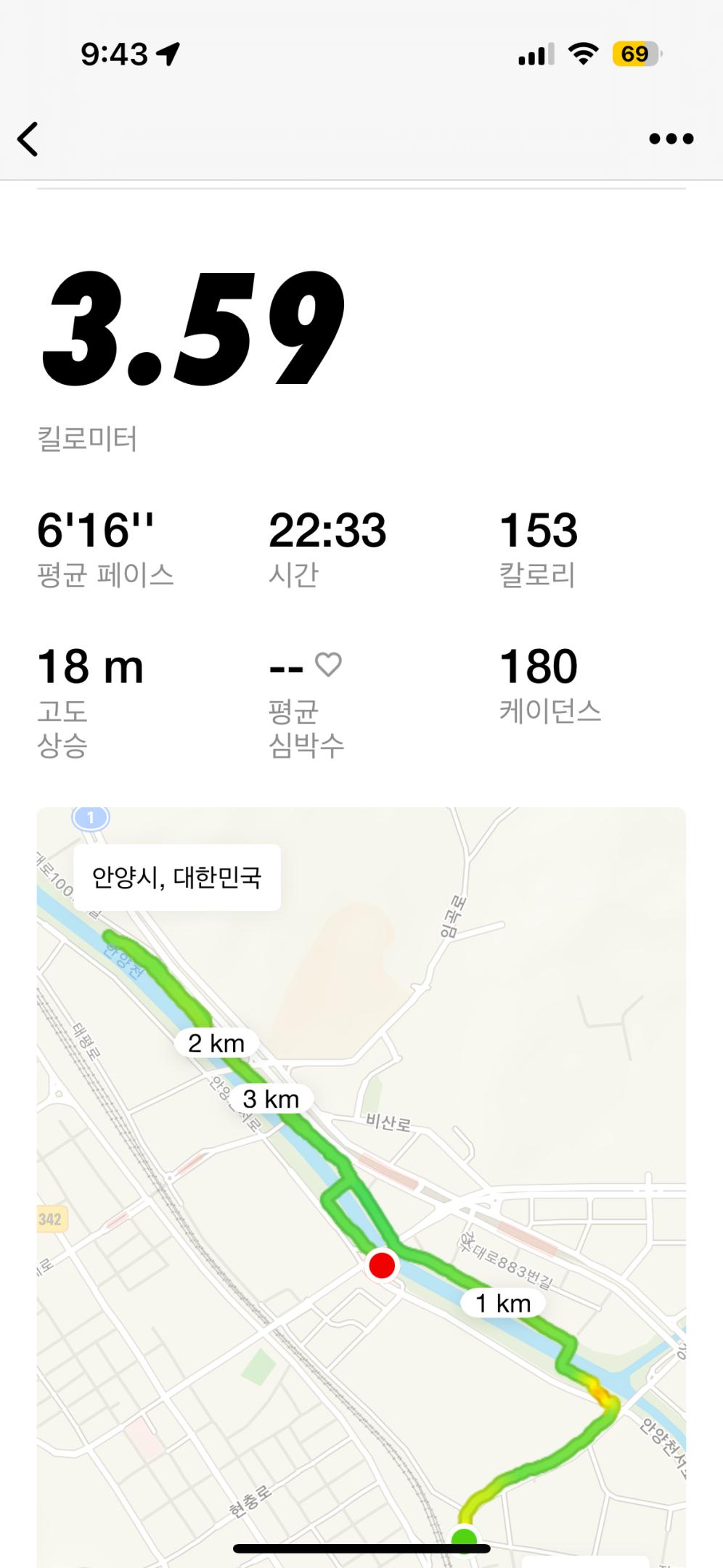Tap the 2 km split marker on map
This screenshot has height=1568, width=723.
coord(216,1042)
